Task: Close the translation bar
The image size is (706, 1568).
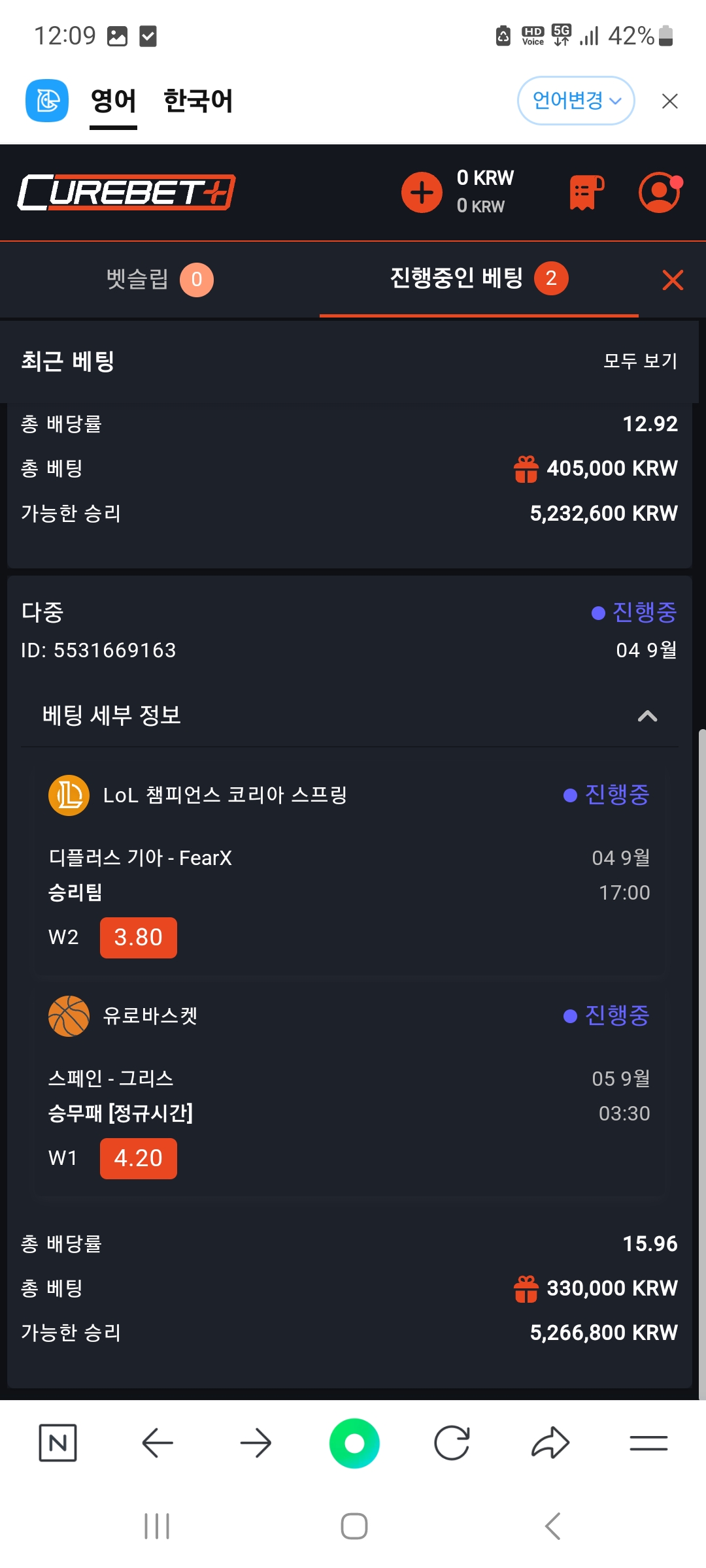Action: (669, 101)
